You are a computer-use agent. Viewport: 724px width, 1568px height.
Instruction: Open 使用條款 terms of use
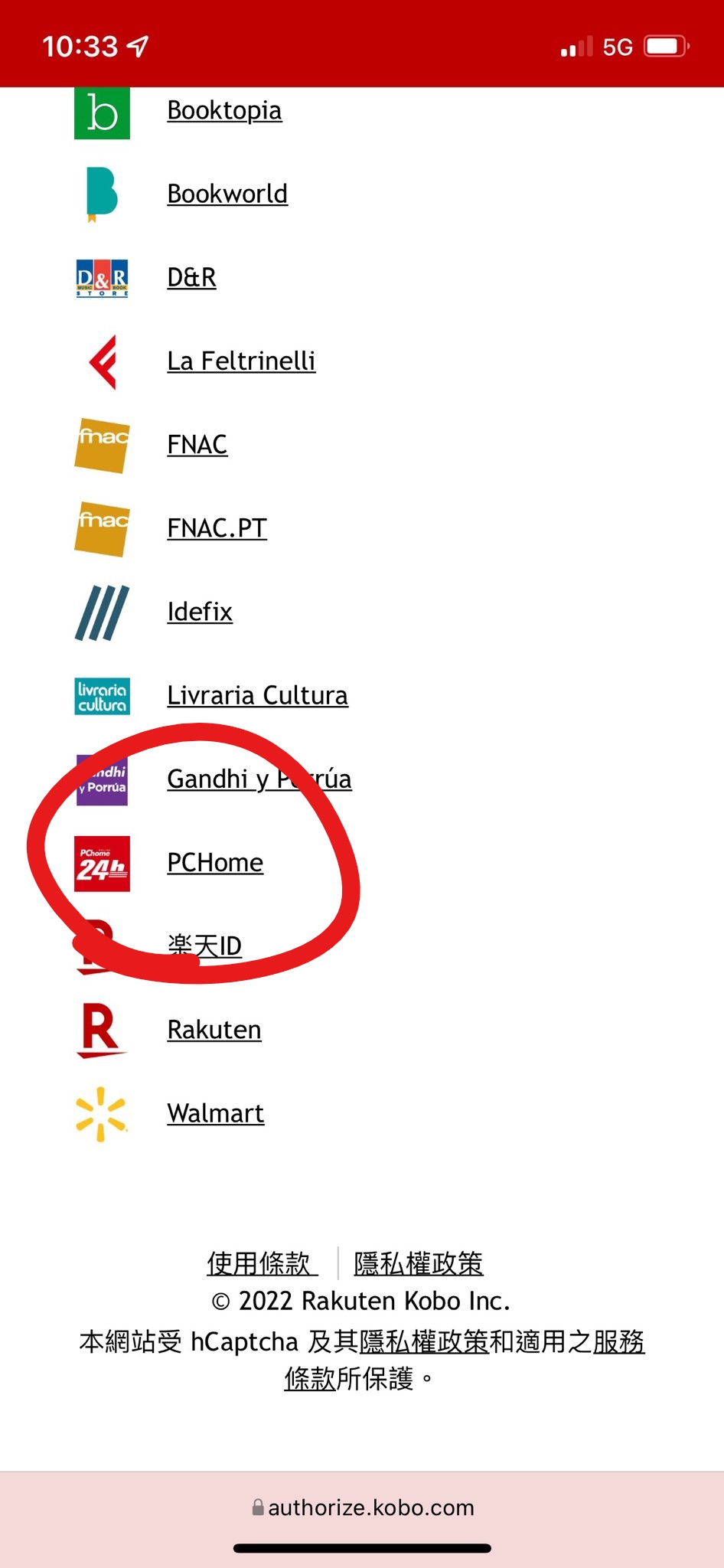260,1263
